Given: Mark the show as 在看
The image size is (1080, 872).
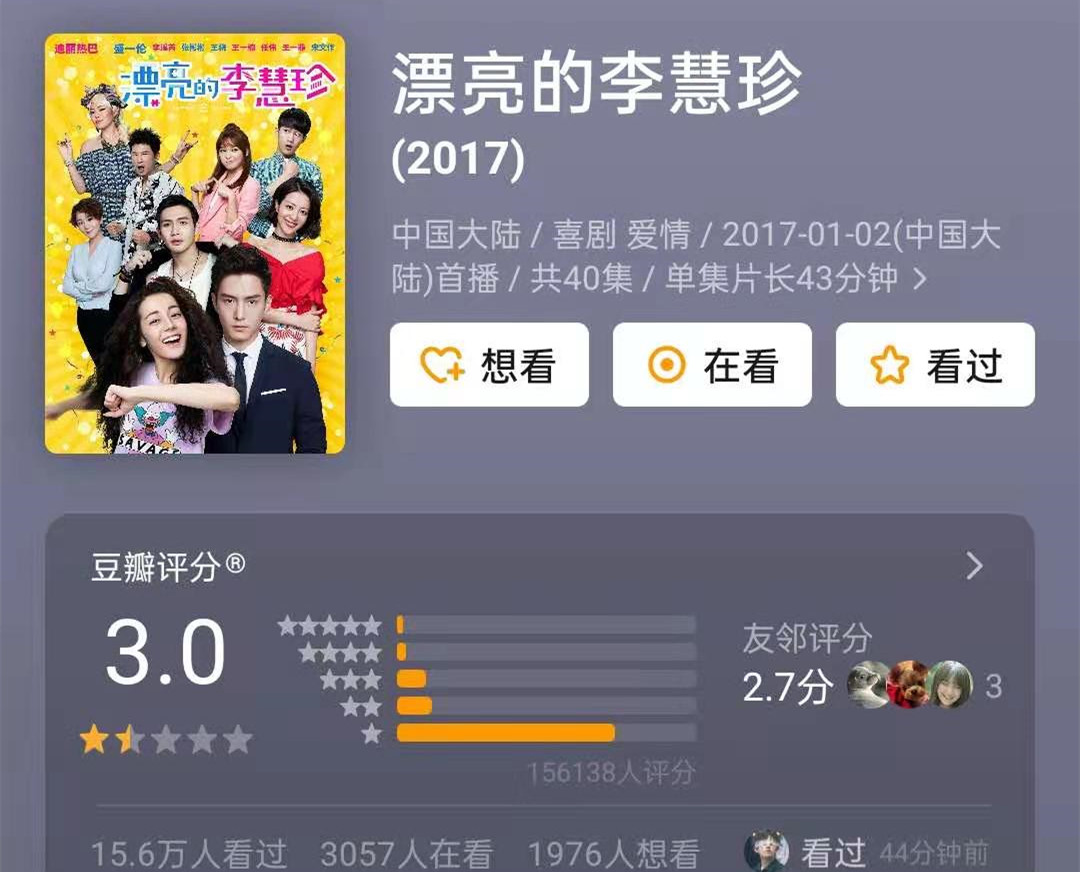Looking at the screenshot, I should 712,365.
